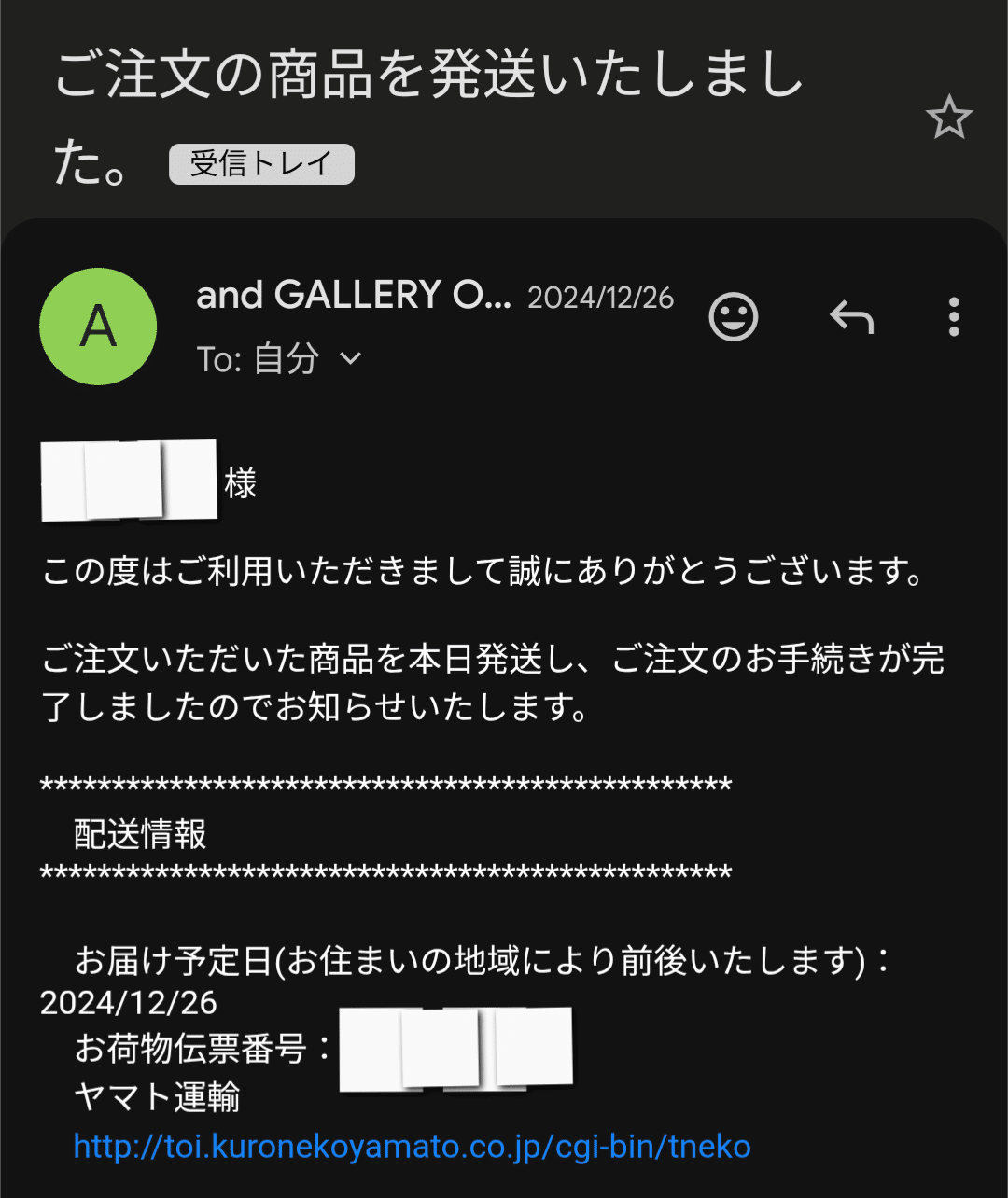Expand recipient details via the "To: 自分" chevron
The image size is (1008, 1198).
tap(352, 357)
